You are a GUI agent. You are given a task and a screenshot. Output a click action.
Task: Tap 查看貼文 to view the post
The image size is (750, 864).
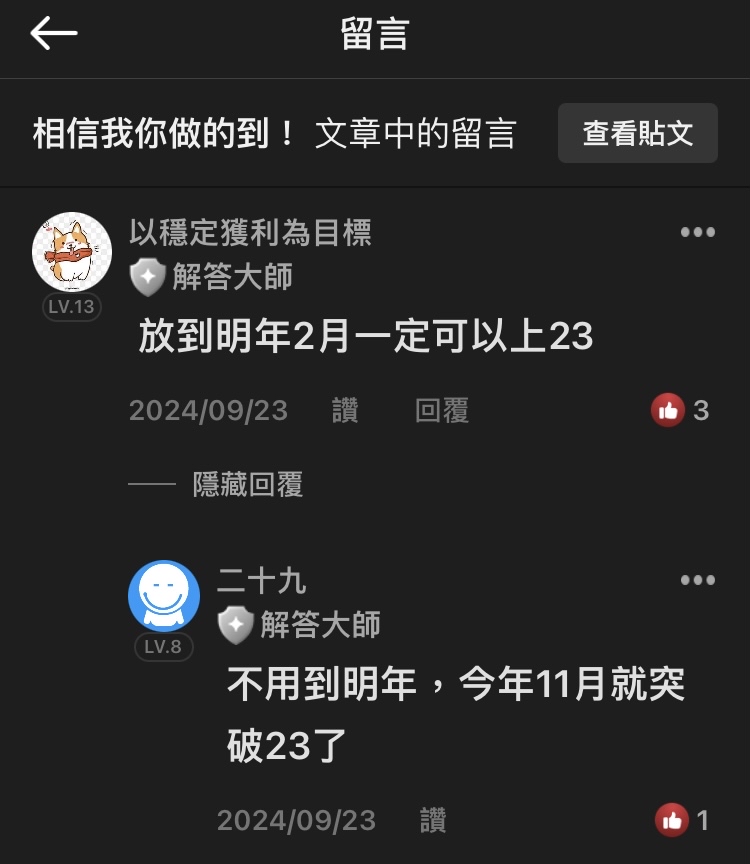point(637,133)
